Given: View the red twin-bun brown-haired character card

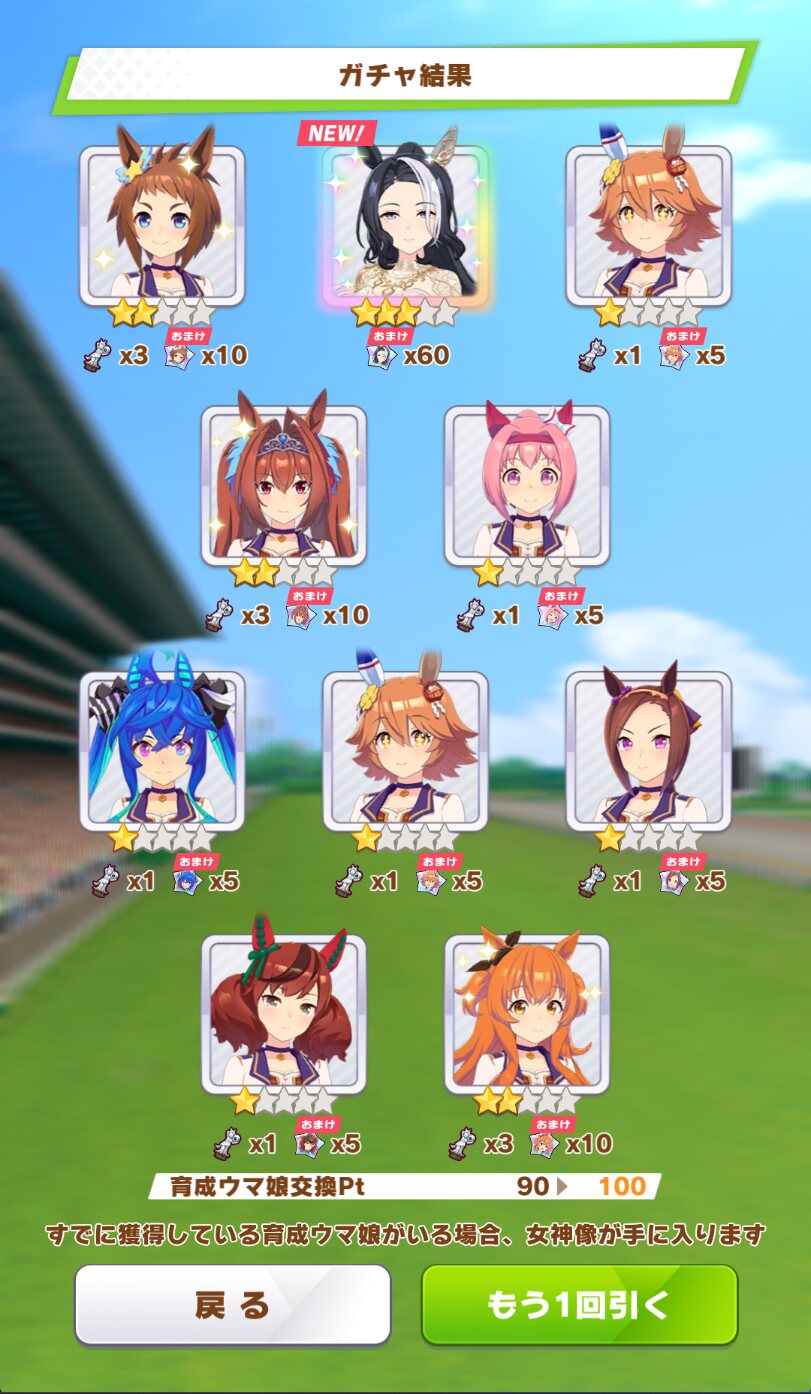Looking at the screenshot, I should tap(283, 1013).
